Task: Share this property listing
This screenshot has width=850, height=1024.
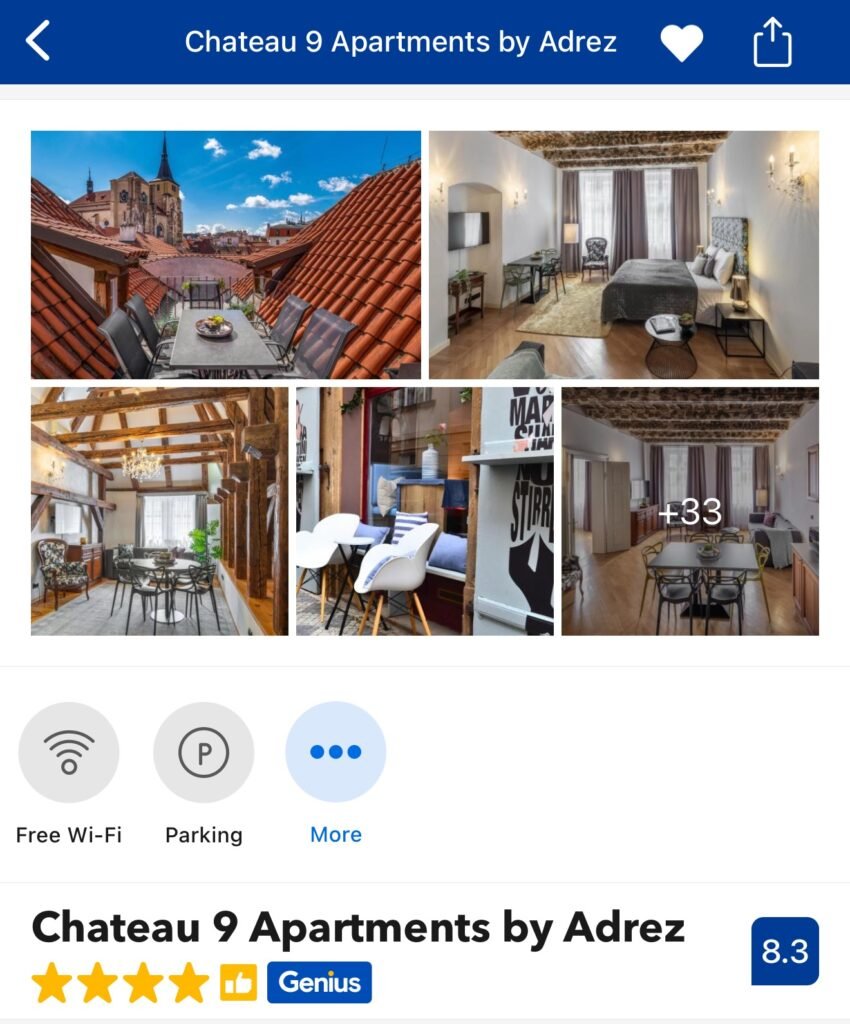Action: 772,43
